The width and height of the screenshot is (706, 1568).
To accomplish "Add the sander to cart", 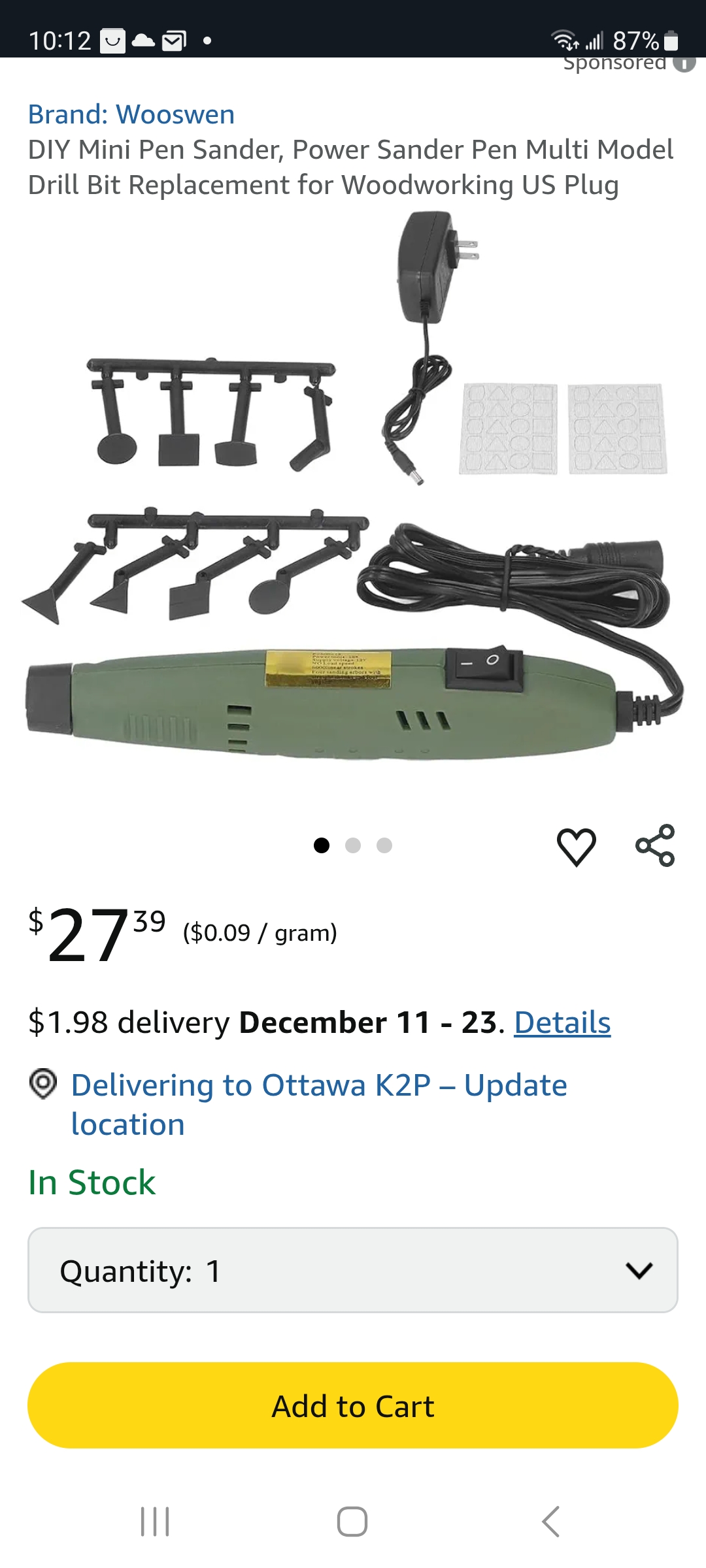I will pyautogui.click(x=353, y=1406).
